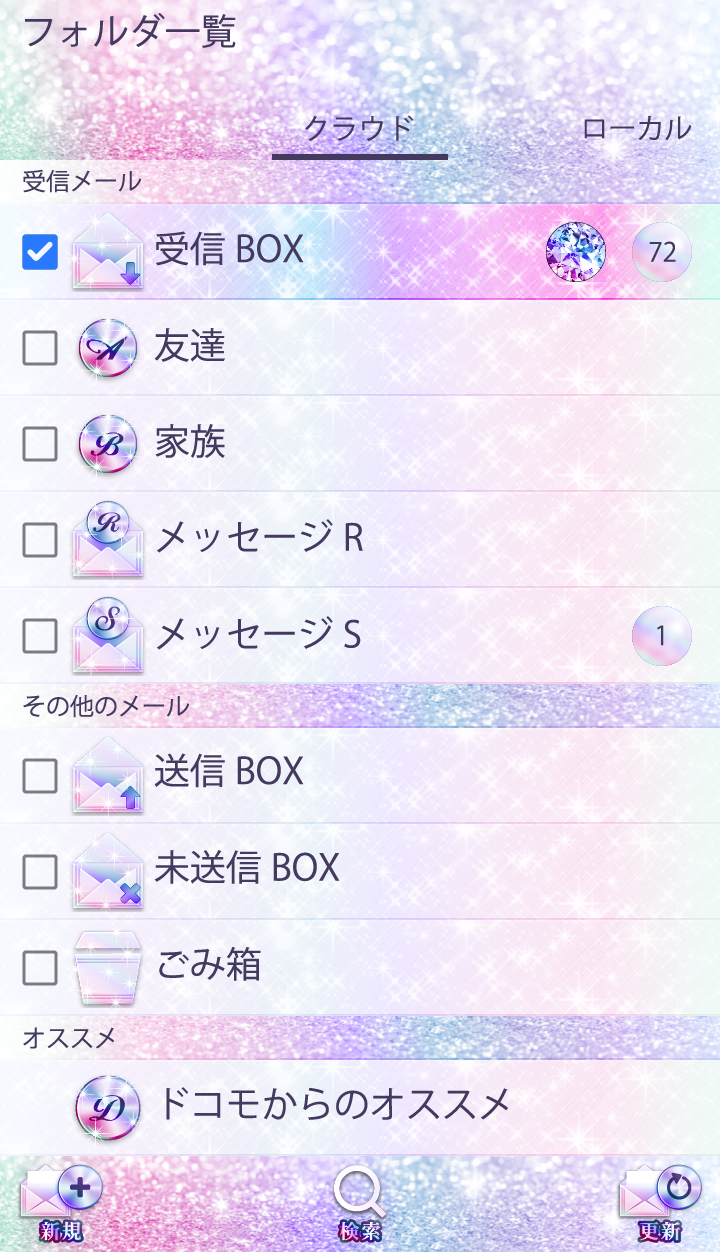Select the メッセージ R checkbox
Image resolution: width=720 pixels, height=1252 pixels.
tap(40, 540)
